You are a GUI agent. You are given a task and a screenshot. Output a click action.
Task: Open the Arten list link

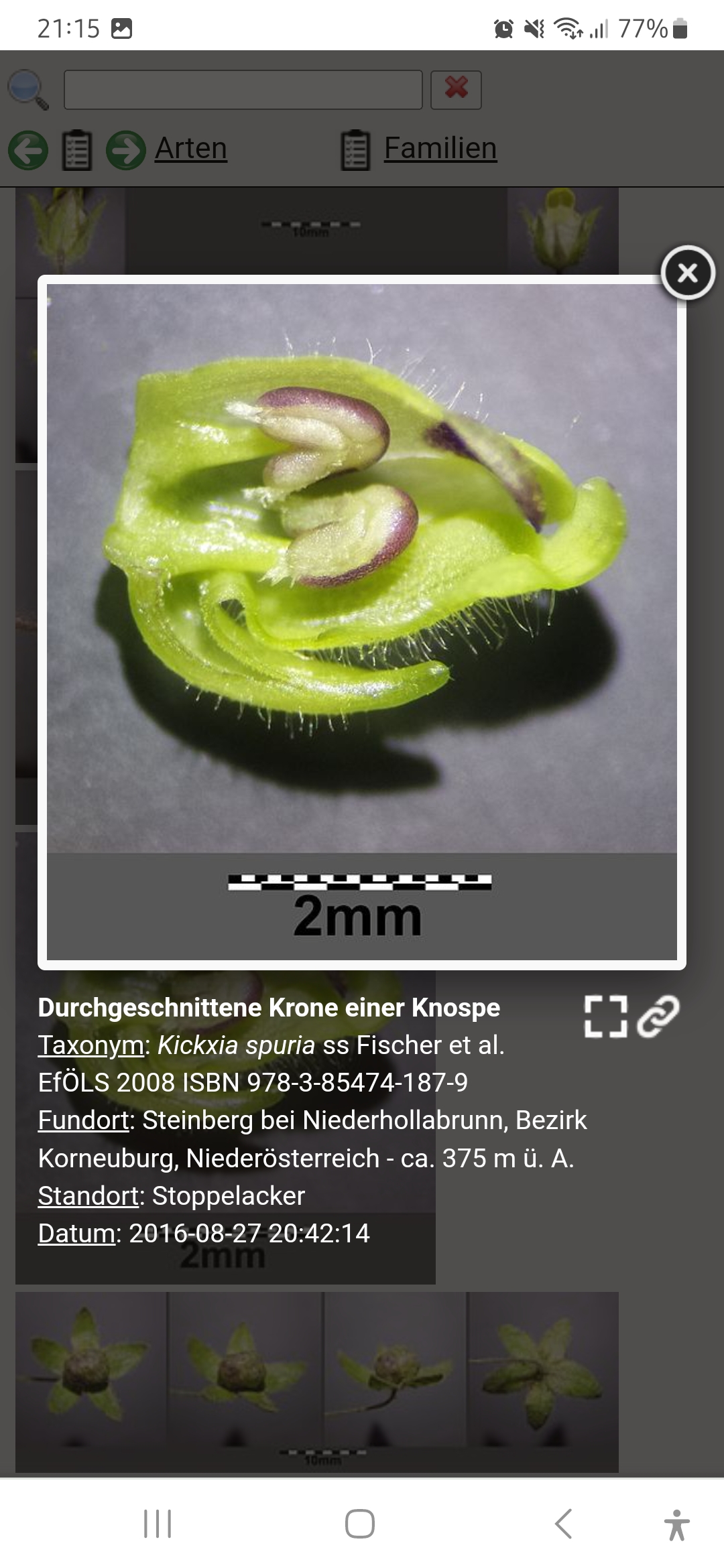191,148
